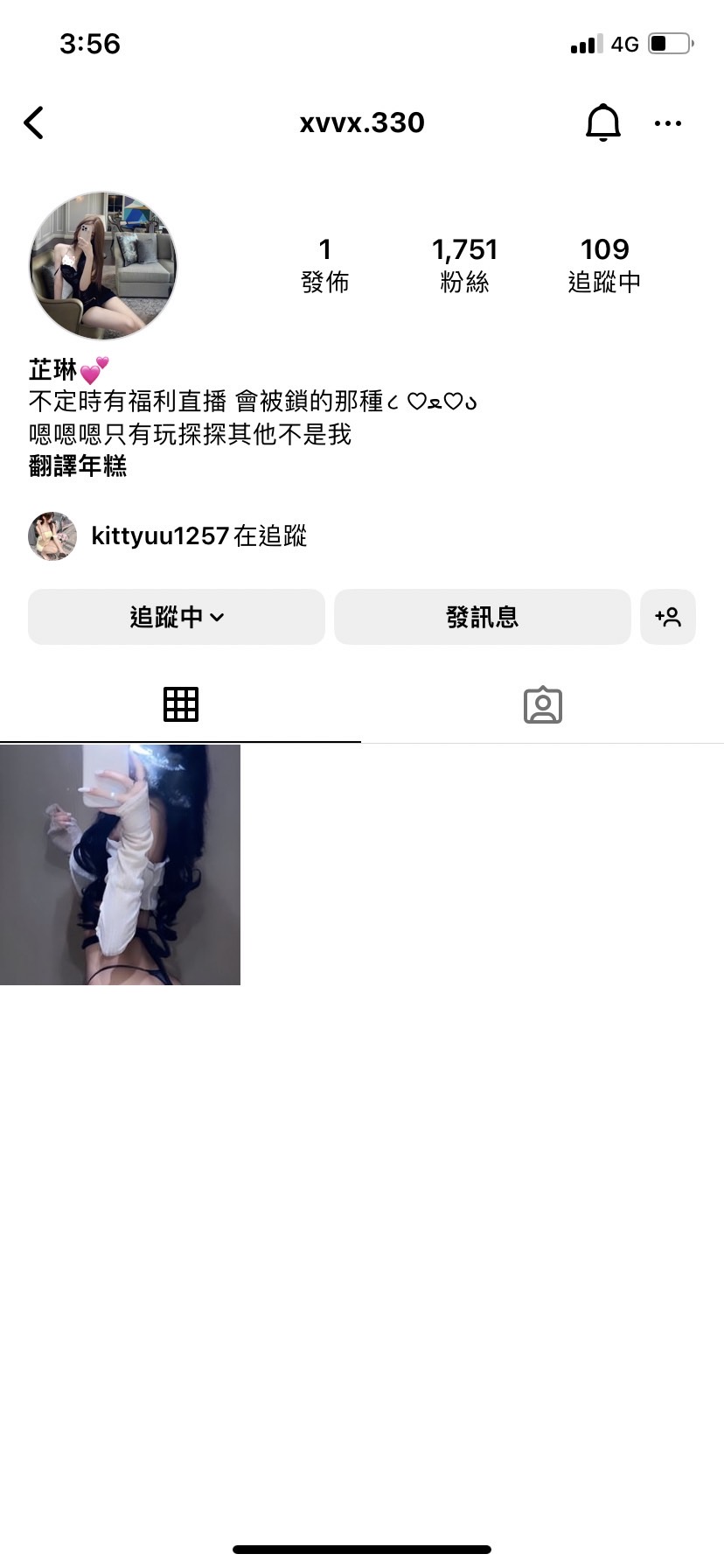Switch to the tagged photos tab
The image size is (724, 1568).
(x=542, y=704)
